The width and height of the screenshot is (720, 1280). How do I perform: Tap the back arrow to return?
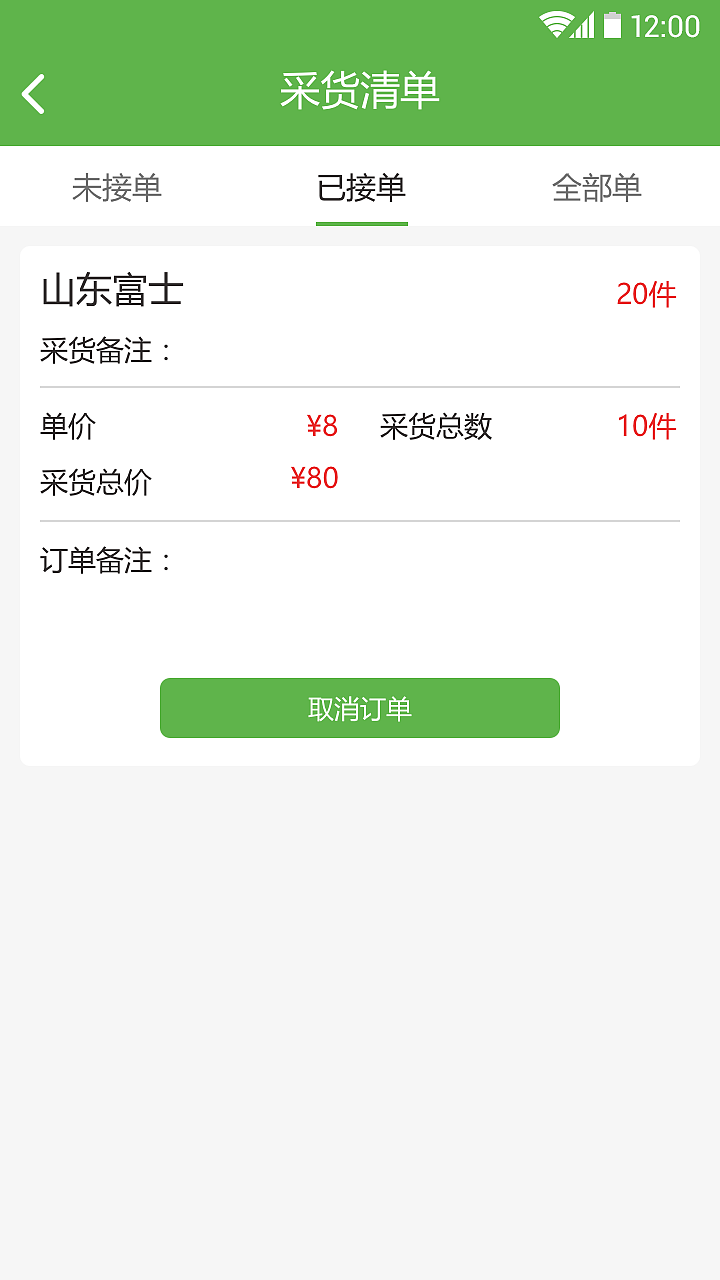[32, 92]
